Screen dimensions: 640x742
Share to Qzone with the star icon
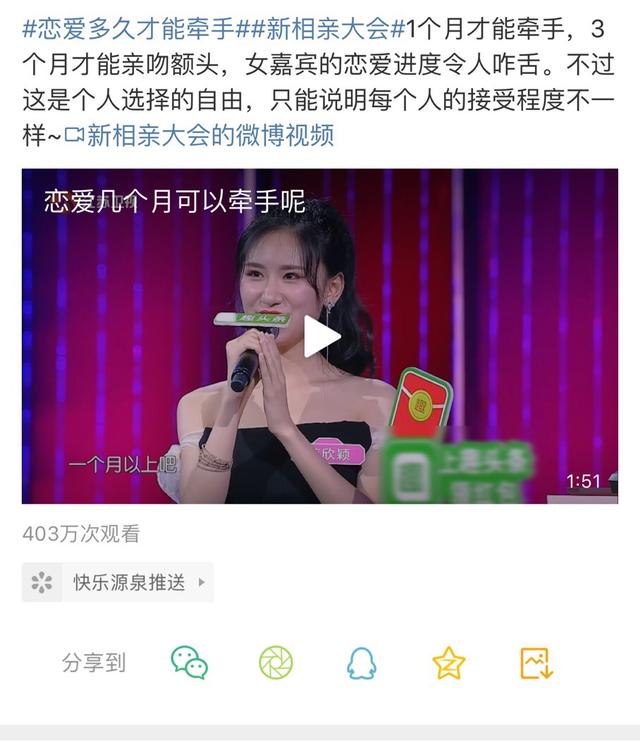449,661
